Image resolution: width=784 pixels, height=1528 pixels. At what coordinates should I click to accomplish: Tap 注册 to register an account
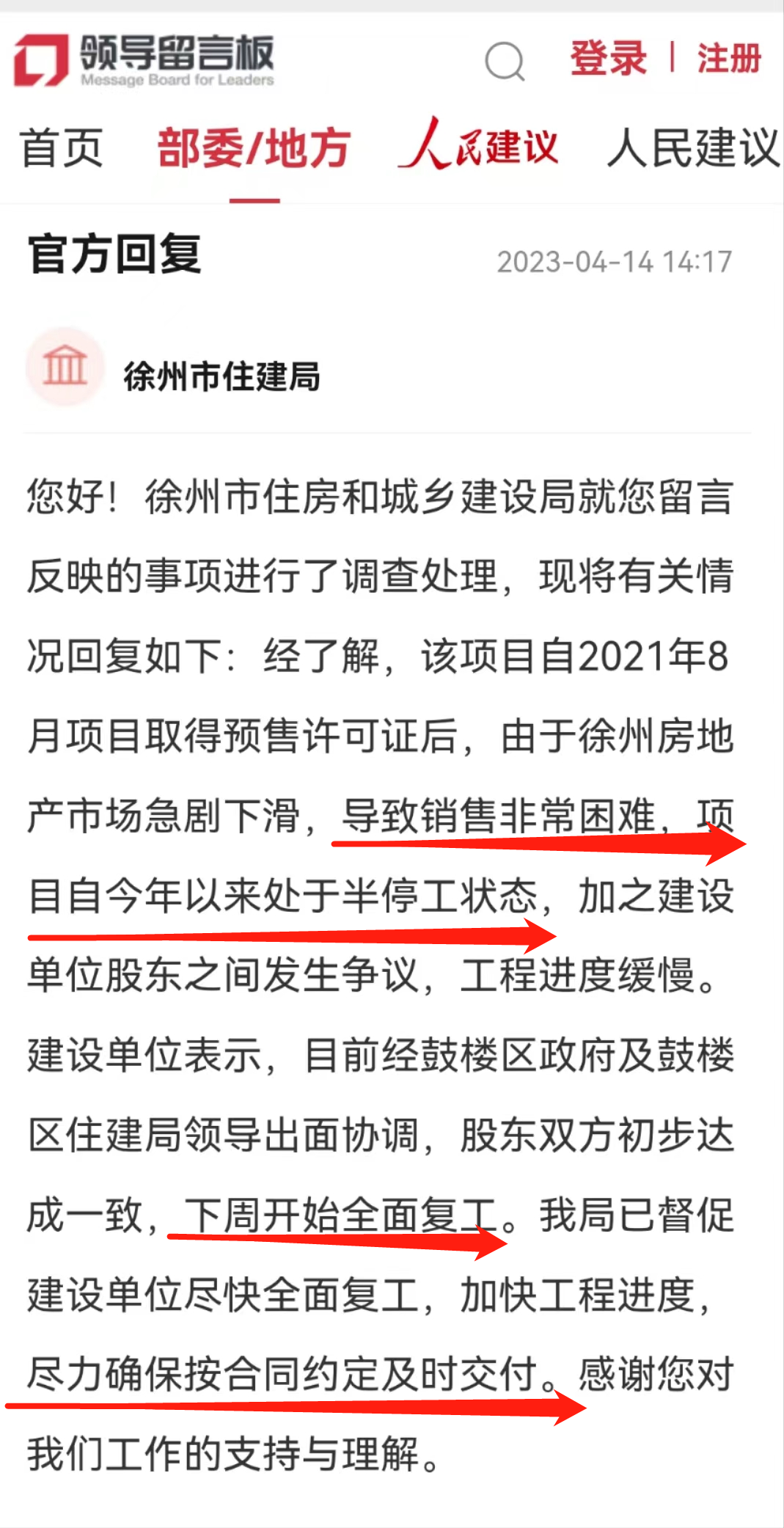coord(729,58)
